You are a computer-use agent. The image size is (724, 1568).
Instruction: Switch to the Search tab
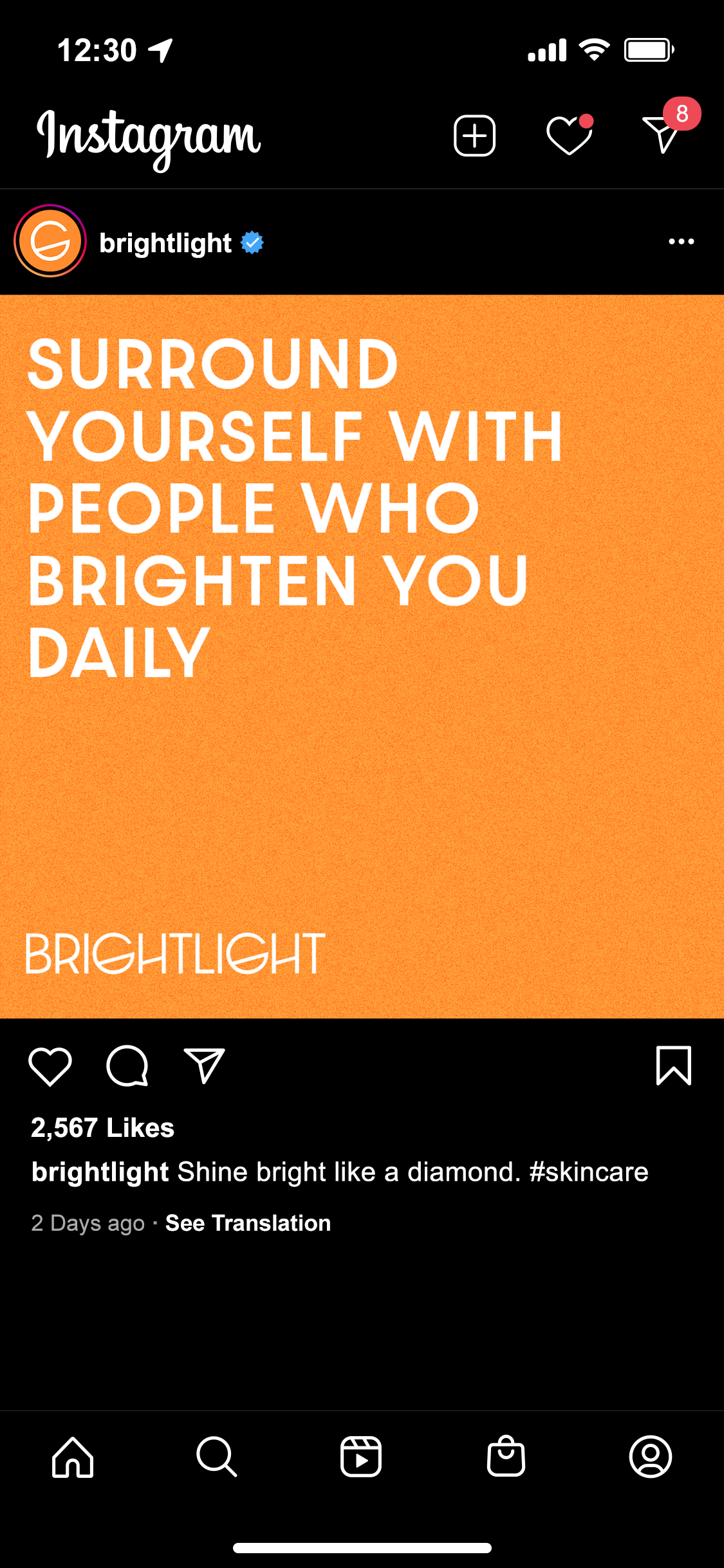tap(217, 1457)
